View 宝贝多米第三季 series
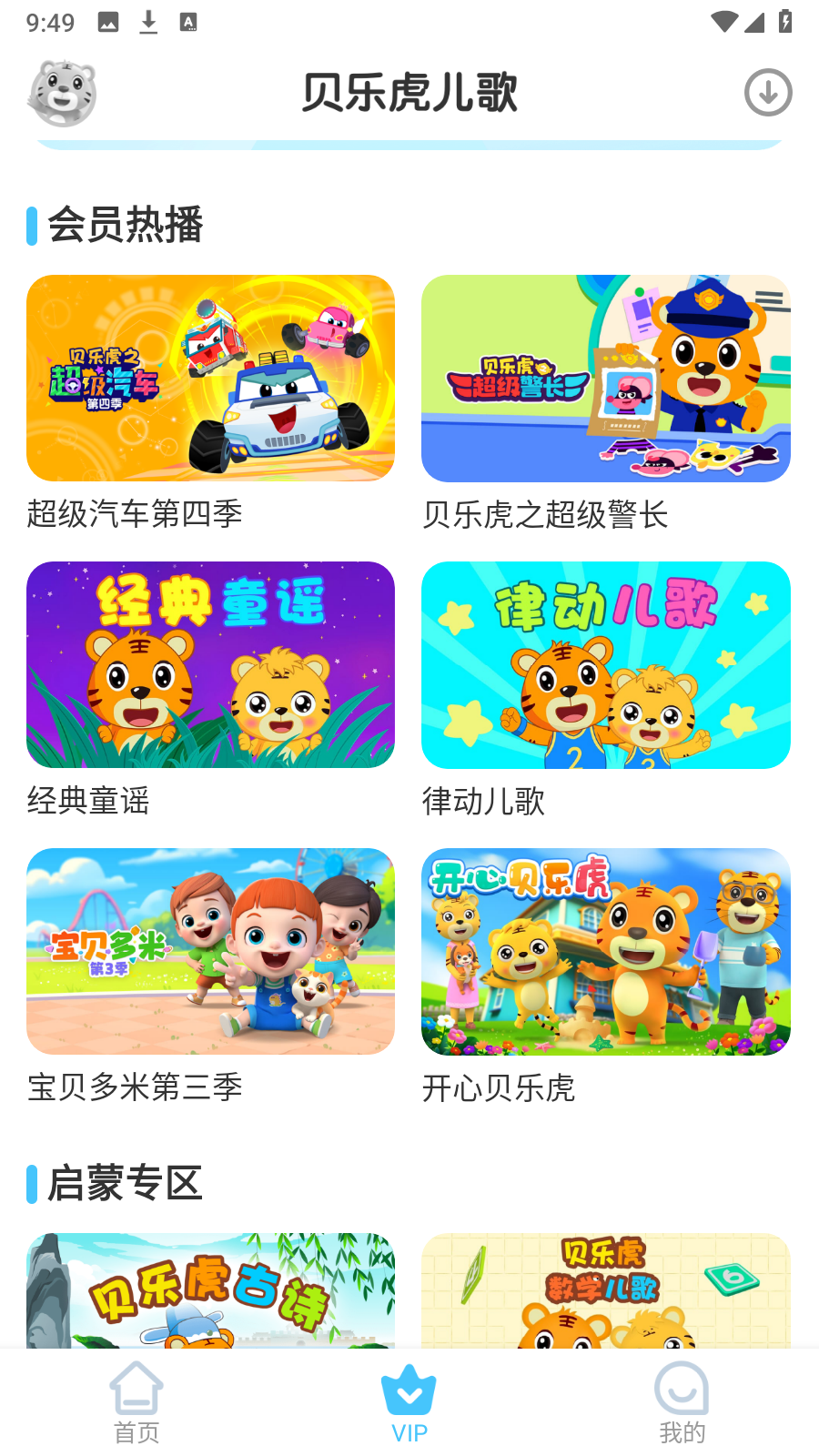The height and width of the screenshot is (1456, 819). [210, 952]
